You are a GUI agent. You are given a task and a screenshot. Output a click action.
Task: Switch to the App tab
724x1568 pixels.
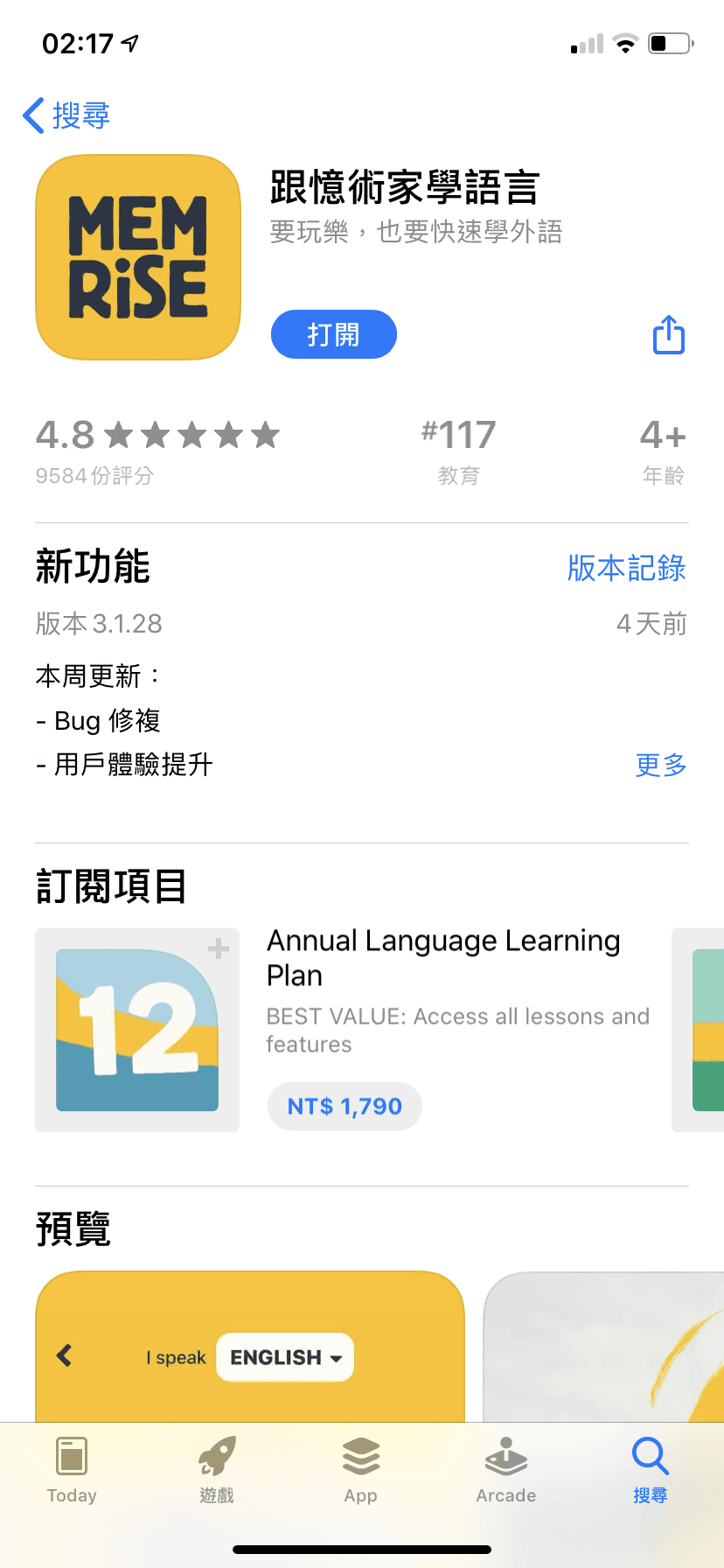pos(361,1470)
